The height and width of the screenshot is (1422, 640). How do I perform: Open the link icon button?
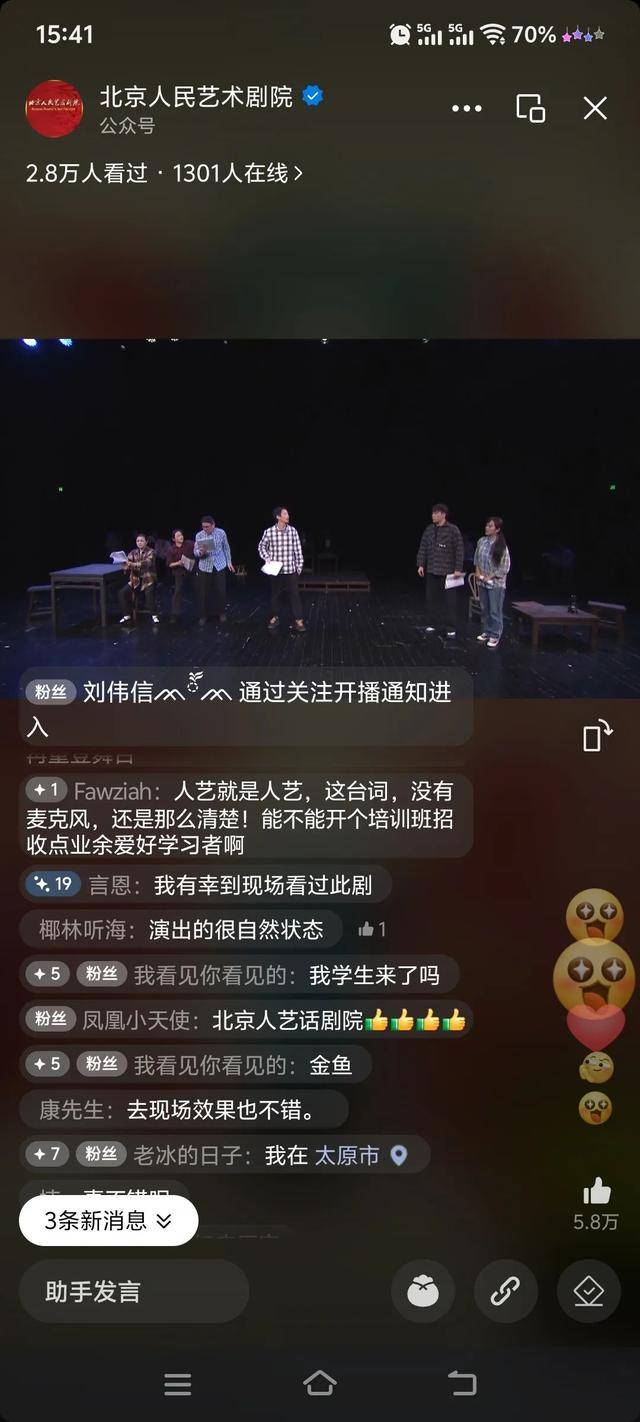[x=504, y=1291]
